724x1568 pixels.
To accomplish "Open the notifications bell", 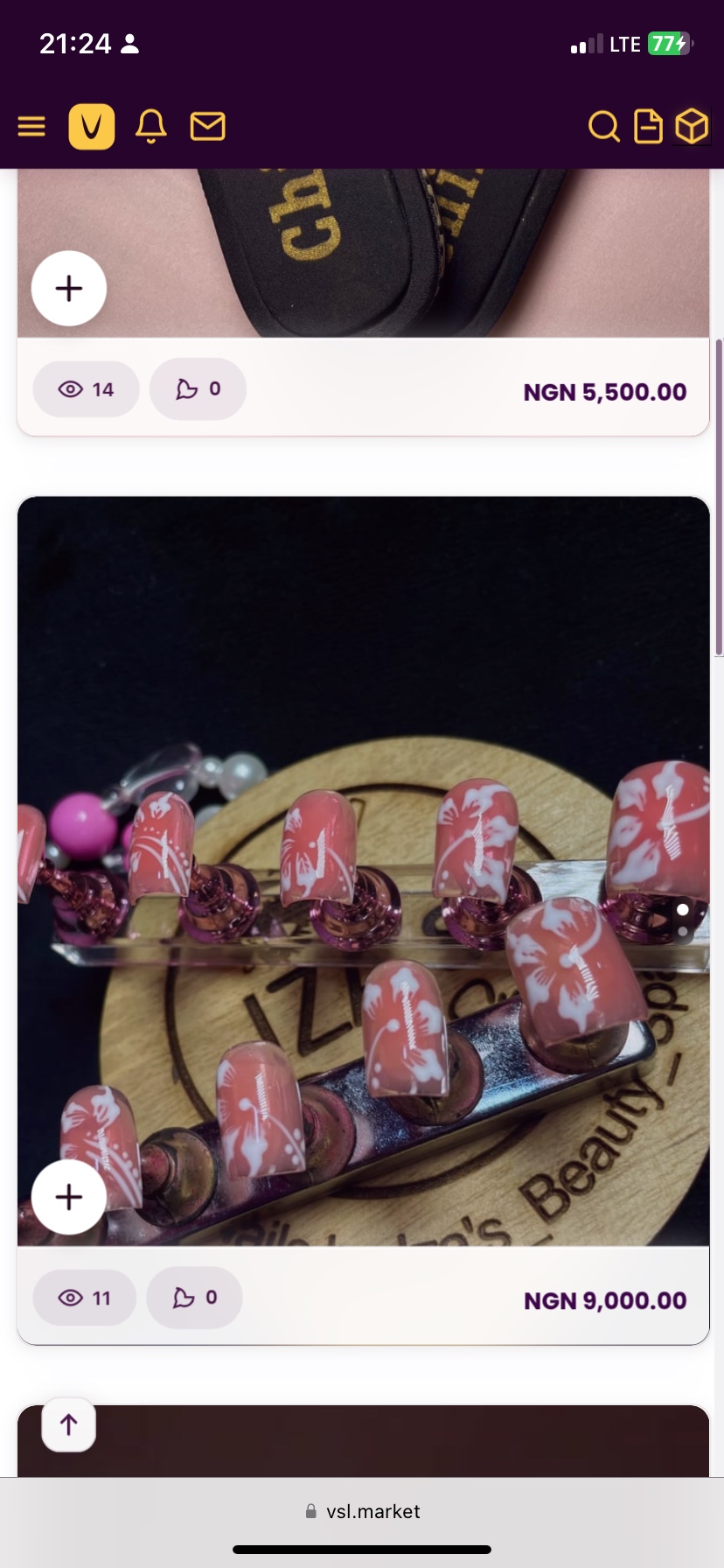I will coord(151,127).
